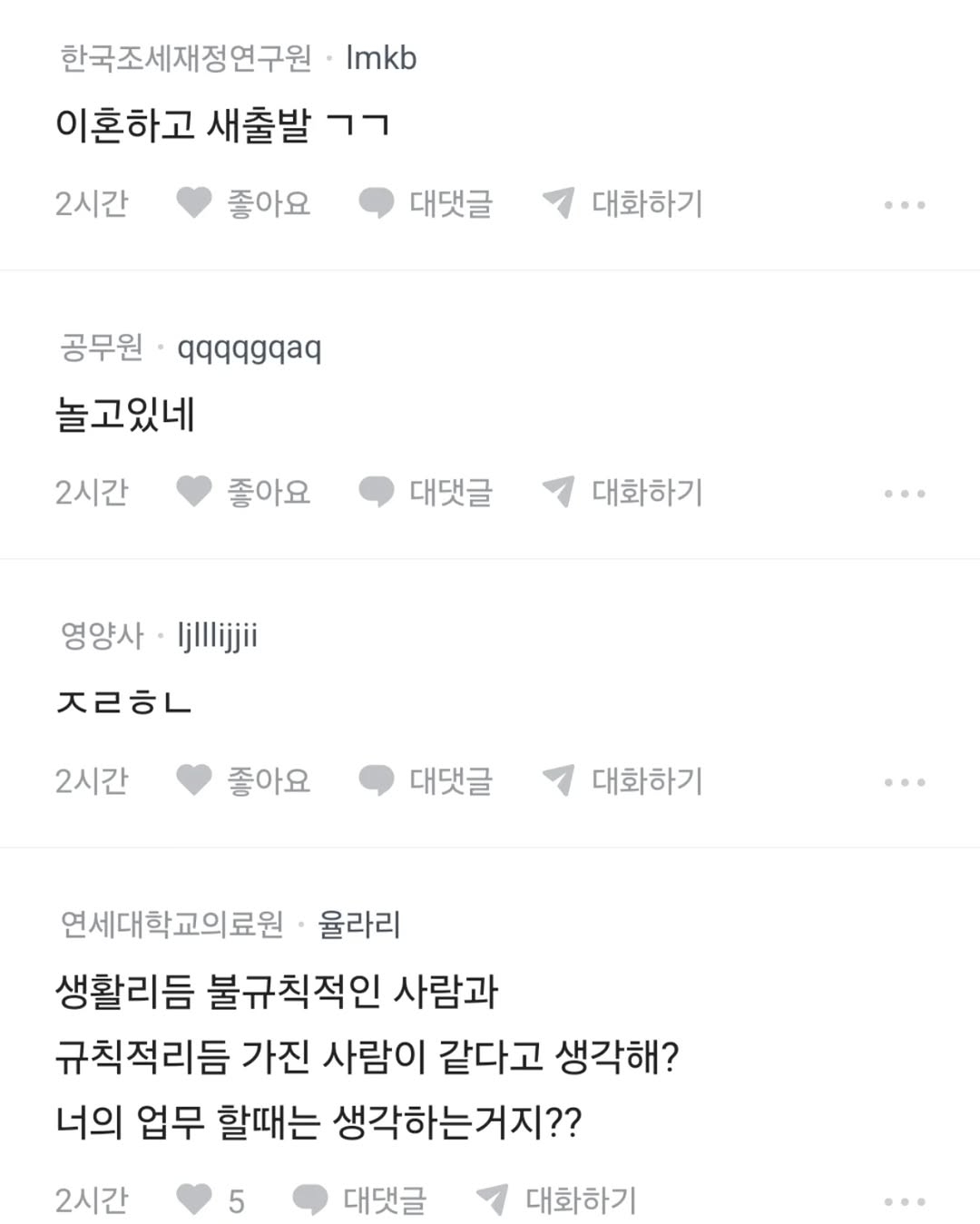Reply to lmkb's comment via 대댓글
The width and height of the screenshot is (980, 1224).
pyautogui.click(x=426, y=203)
